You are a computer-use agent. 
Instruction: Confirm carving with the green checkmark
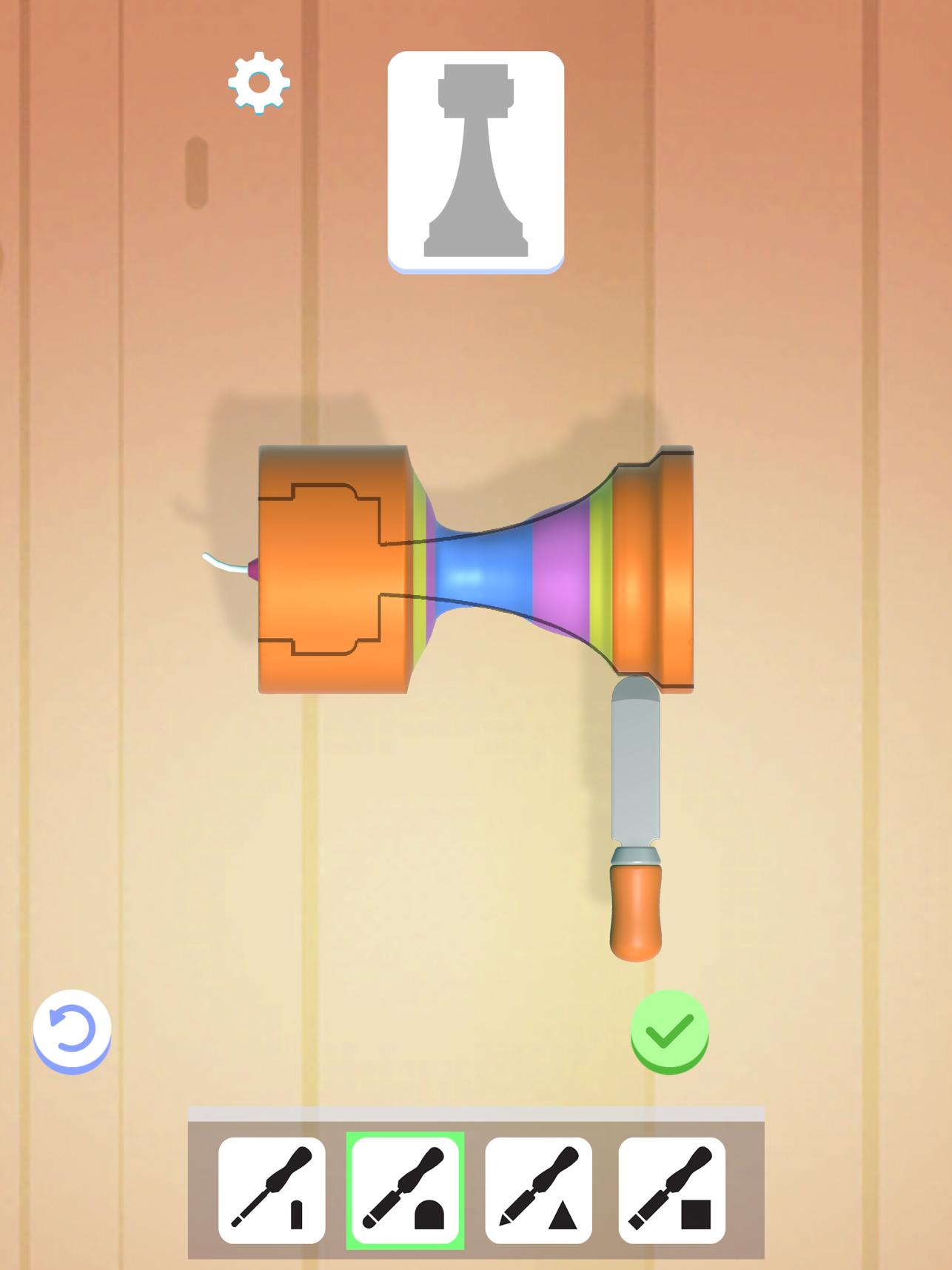coord(669,1031)
